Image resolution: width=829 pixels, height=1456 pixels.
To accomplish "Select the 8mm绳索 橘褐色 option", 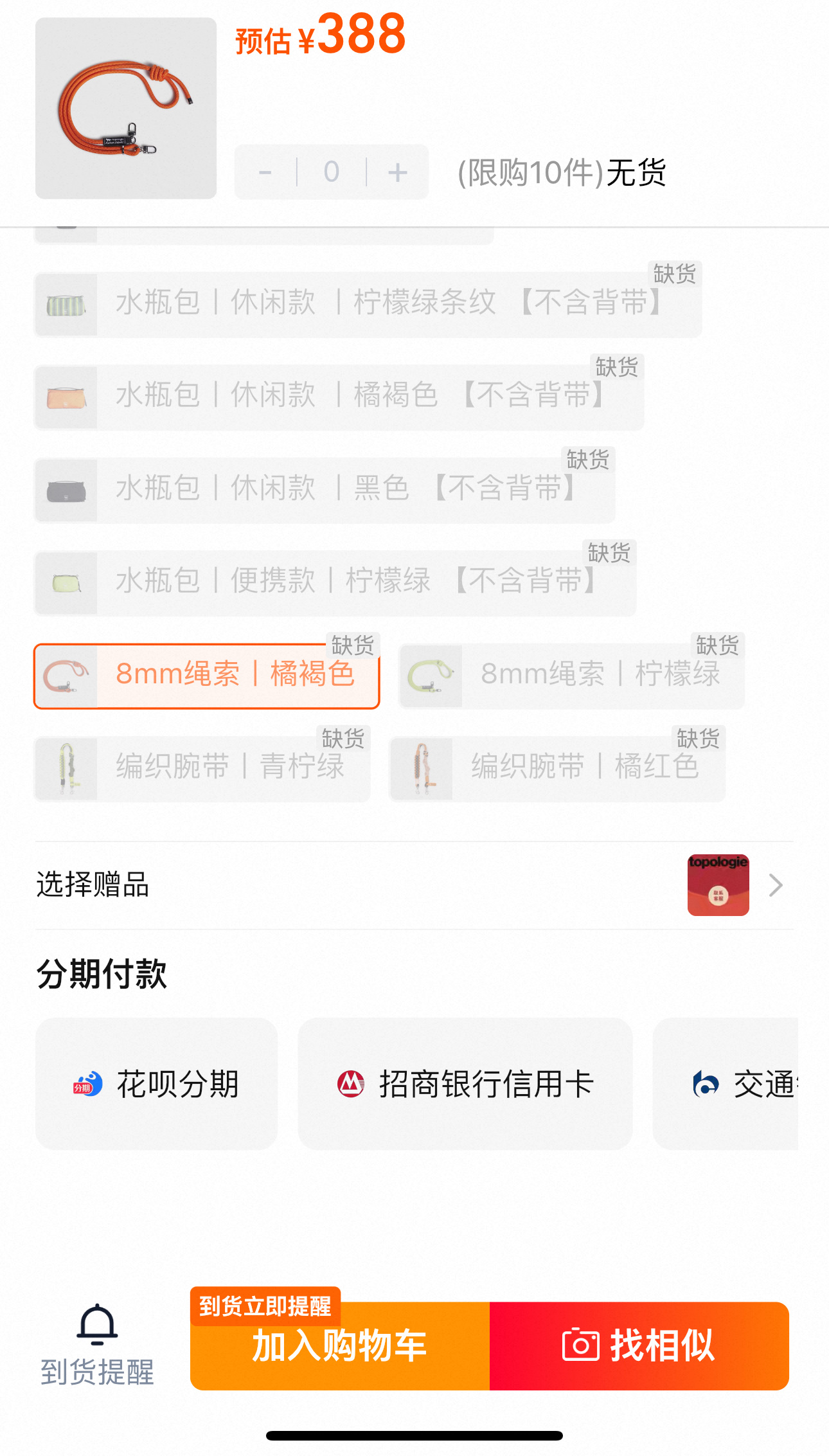I will click(206, 676).
